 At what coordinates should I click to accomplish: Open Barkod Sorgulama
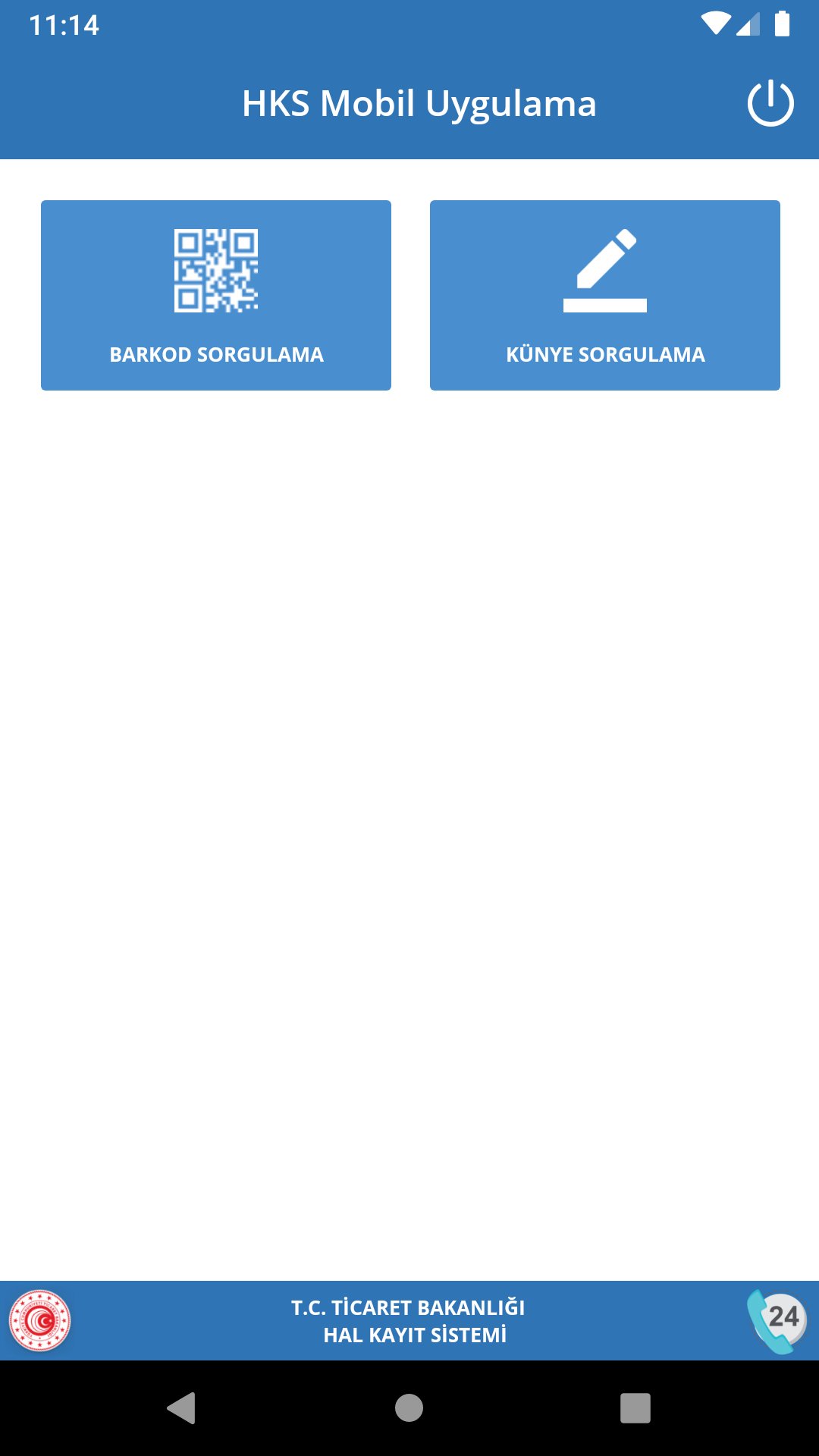click(x=216, y=296)
